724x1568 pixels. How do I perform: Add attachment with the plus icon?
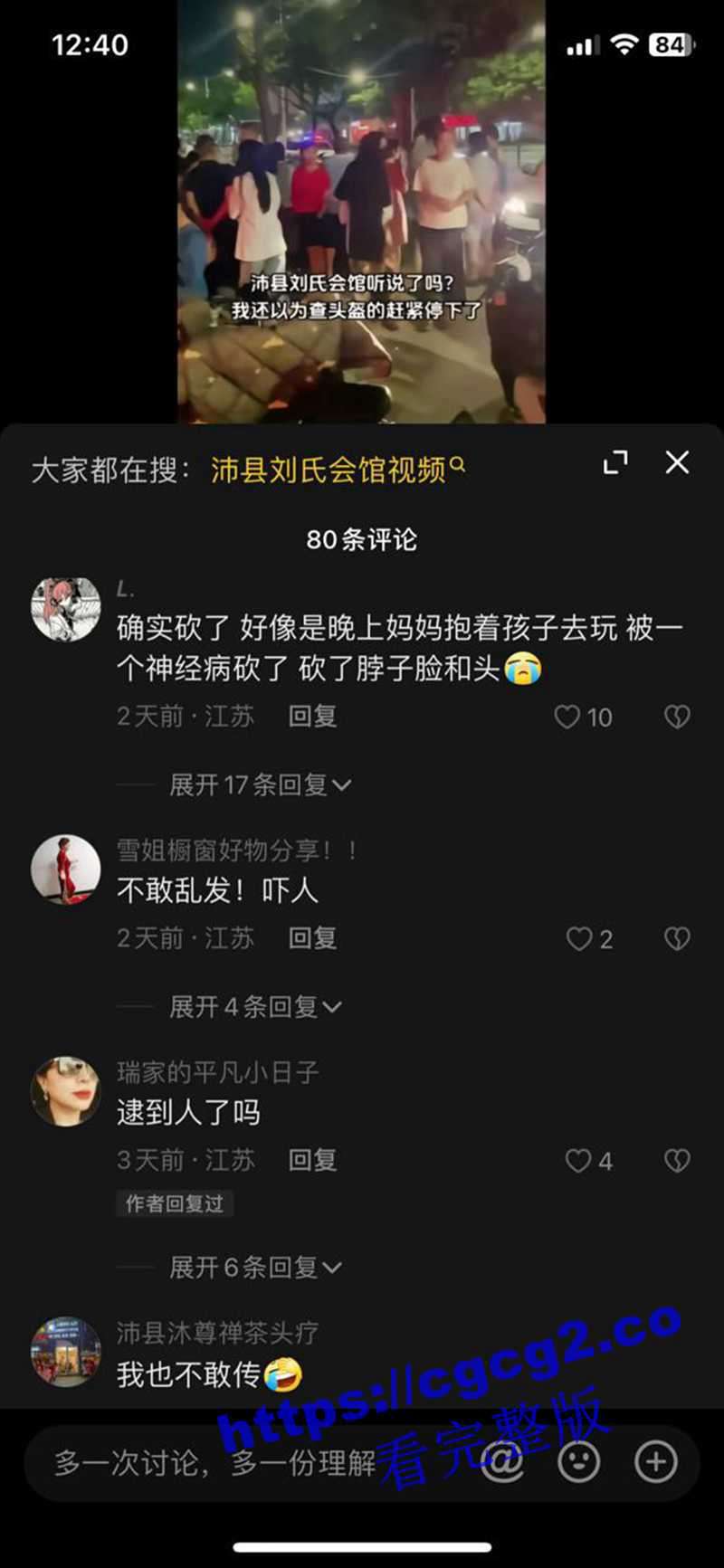point(656,1462)
